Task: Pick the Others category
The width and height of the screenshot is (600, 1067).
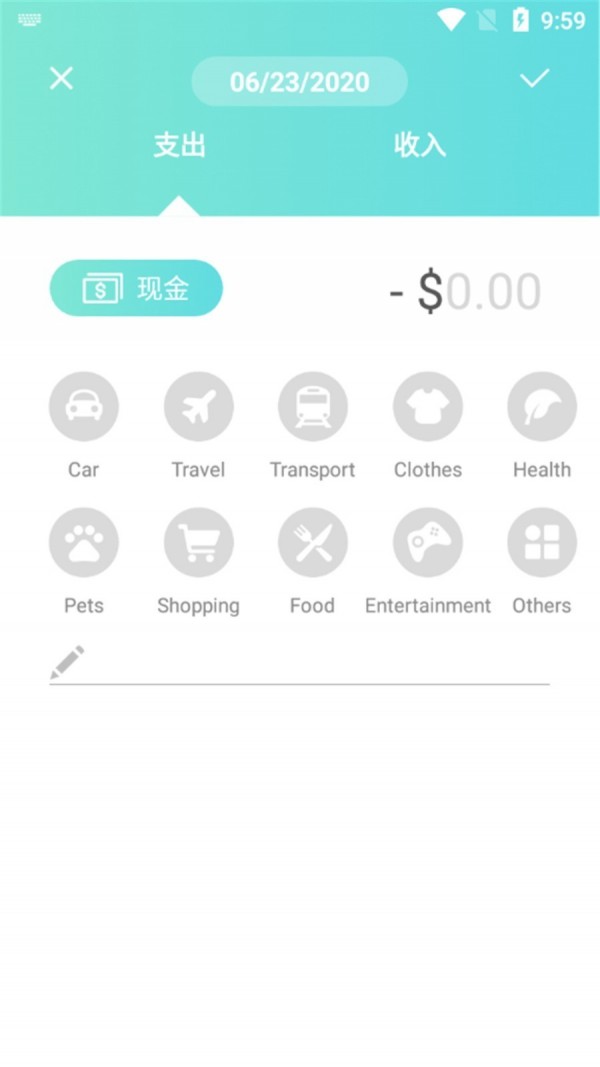Action: [541, 543]
